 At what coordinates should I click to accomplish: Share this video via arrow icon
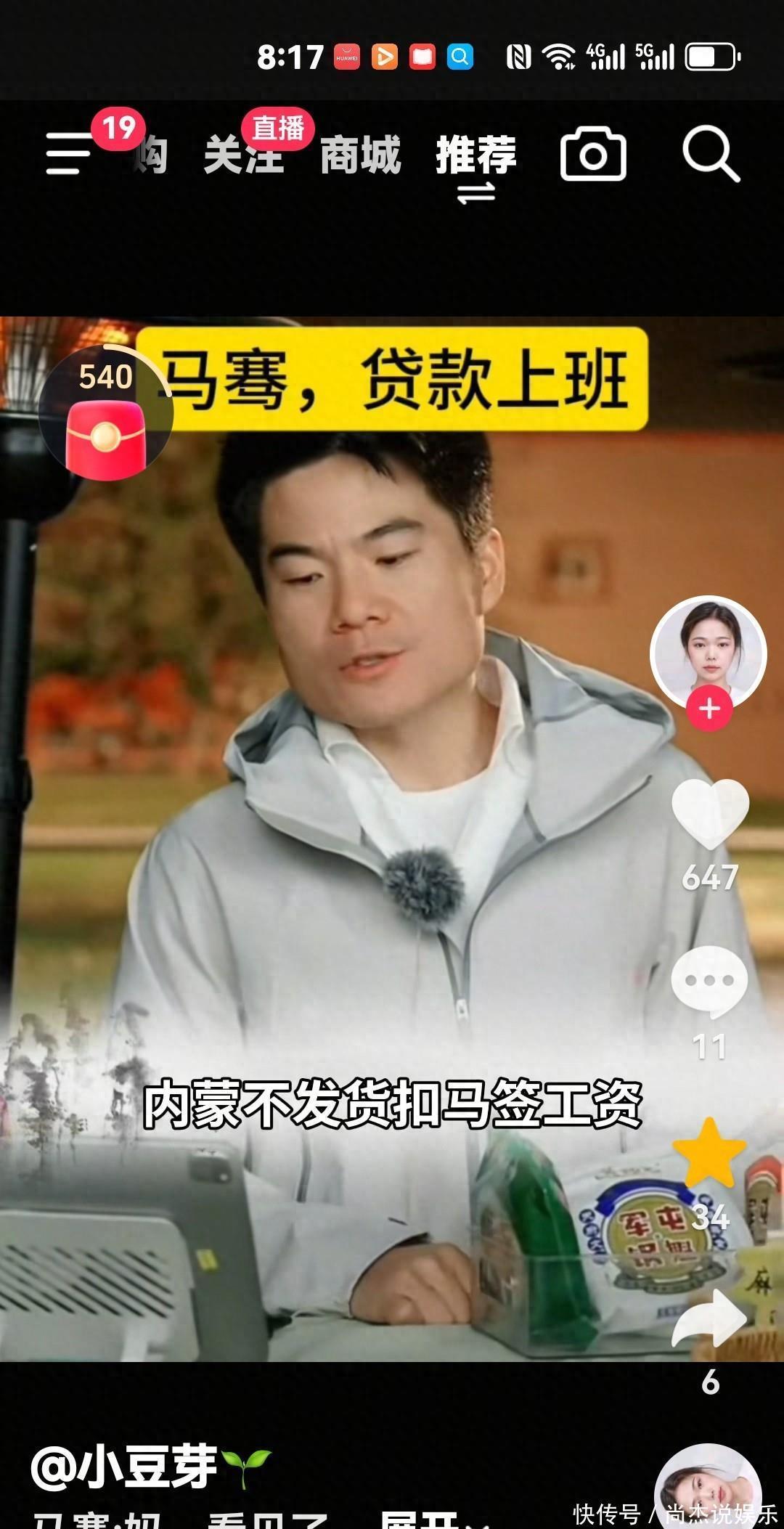709,1319
